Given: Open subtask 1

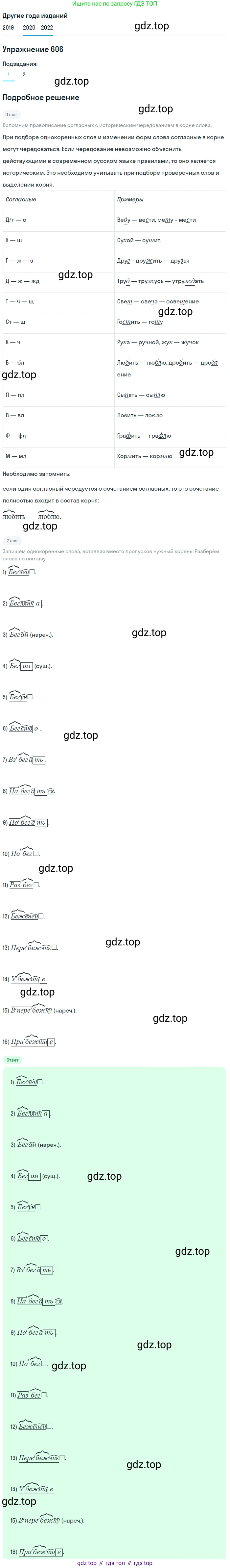Looking at the screenshot, I should (x=9, y=74).
